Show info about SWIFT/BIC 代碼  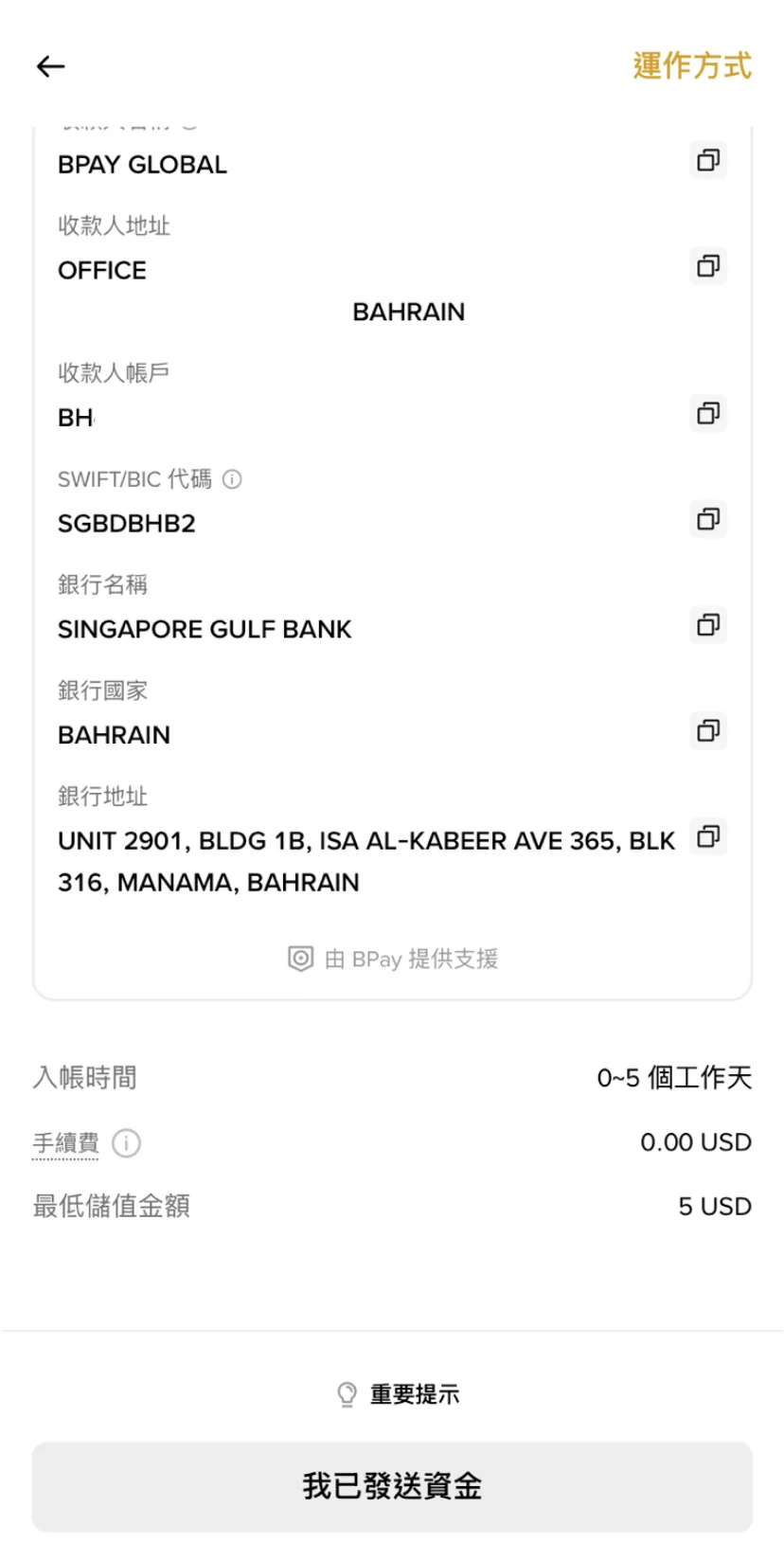tap(232, 479)
